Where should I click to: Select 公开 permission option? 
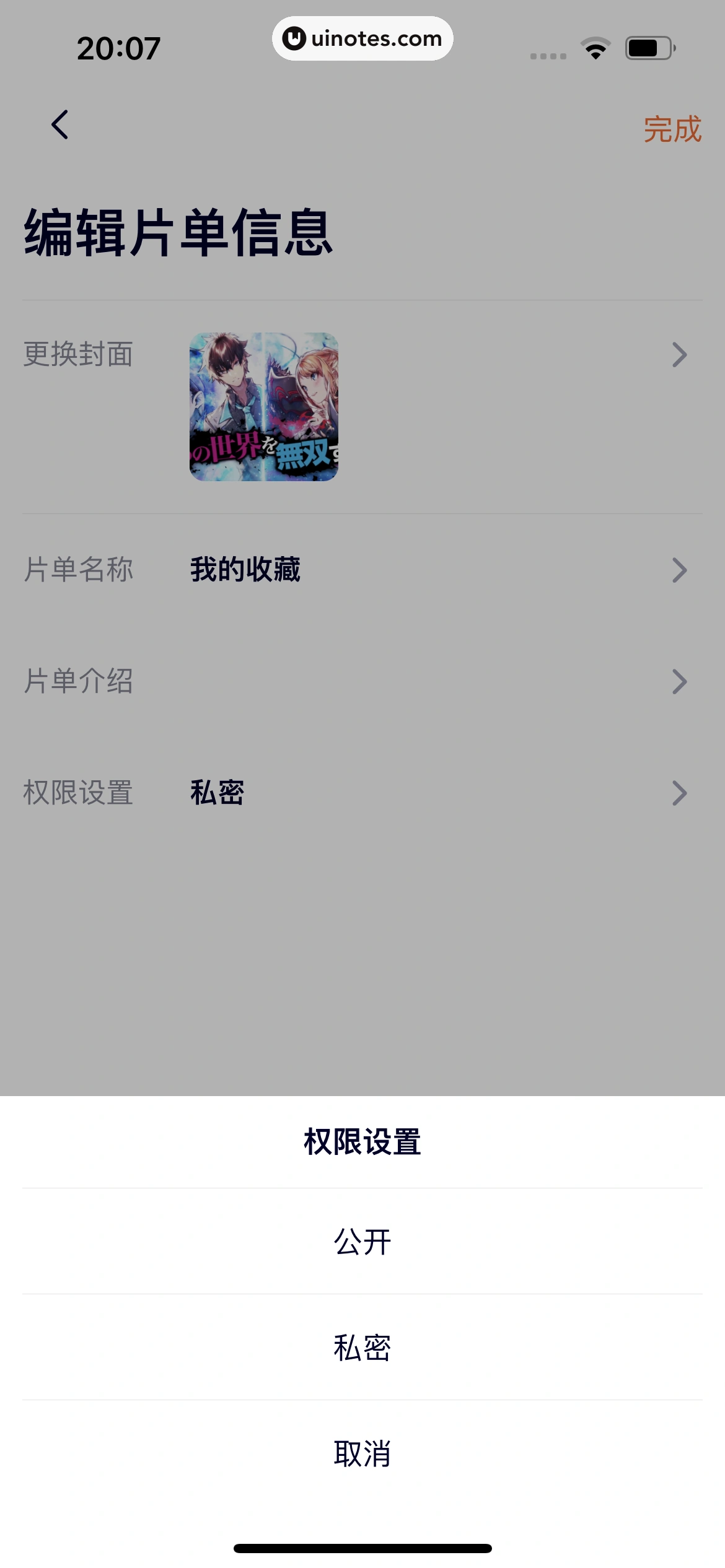[362, 1241]
